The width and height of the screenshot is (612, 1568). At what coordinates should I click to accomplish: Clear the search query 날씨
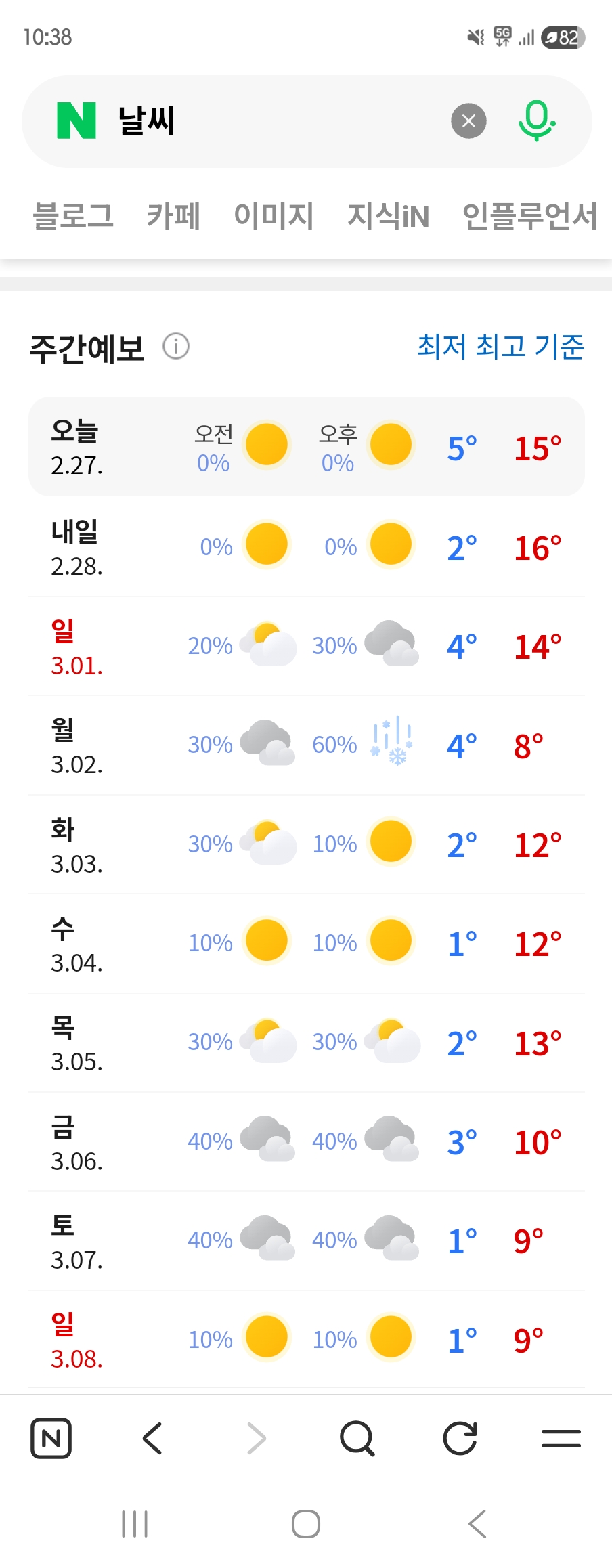tap(468, 121)
